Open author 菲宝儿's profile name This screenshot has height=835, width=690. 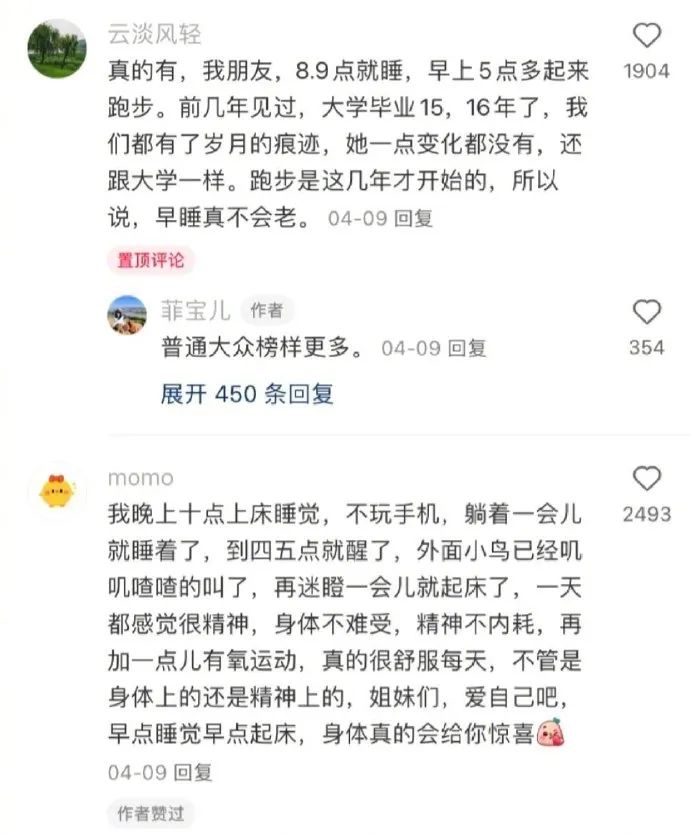[196, 310]
